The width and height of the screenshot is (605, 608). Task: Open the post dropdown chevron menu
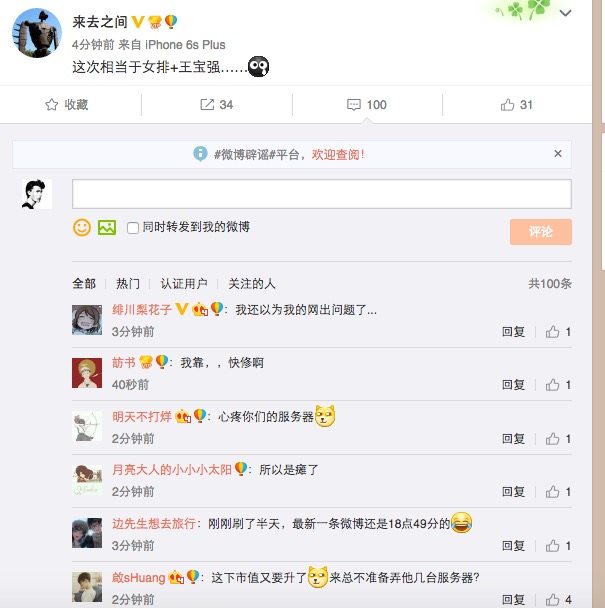click(x=566, y=13)
